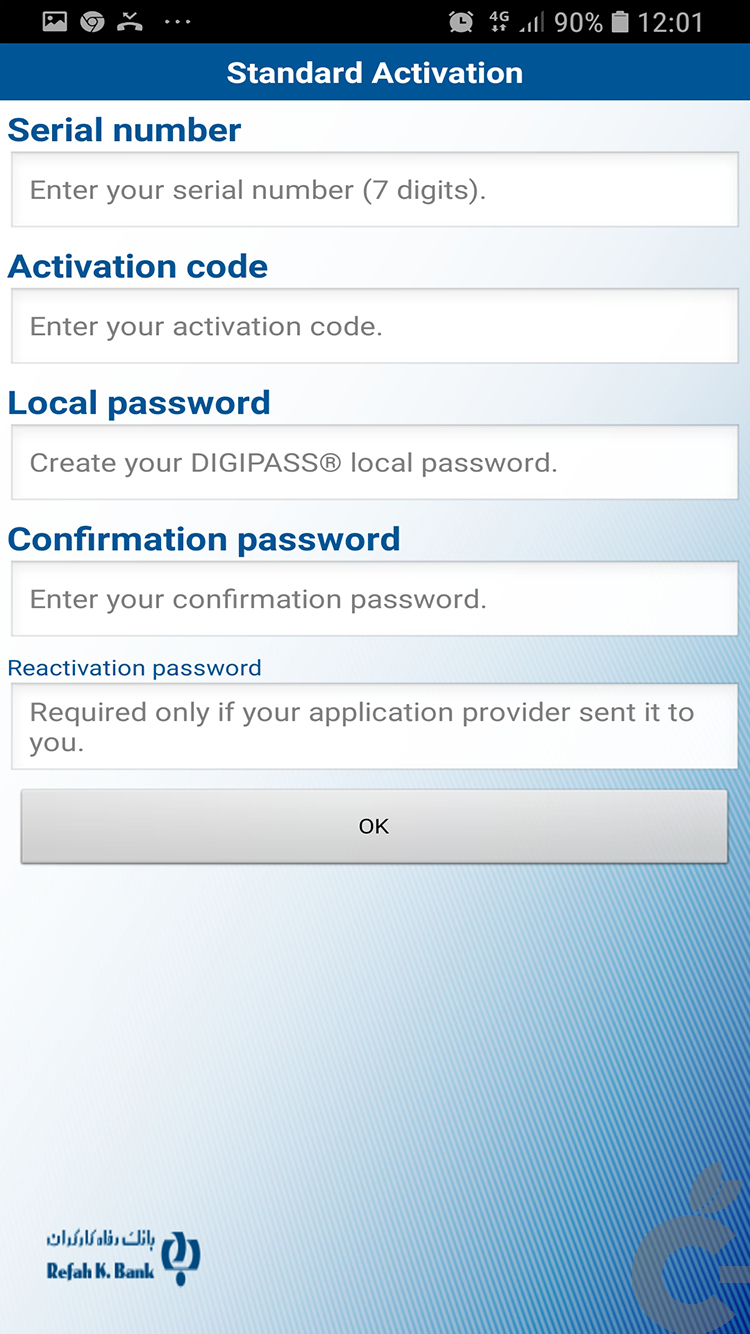Click the Local password input field
This screenshot has width=750, height=1334.
coord(375,462)
